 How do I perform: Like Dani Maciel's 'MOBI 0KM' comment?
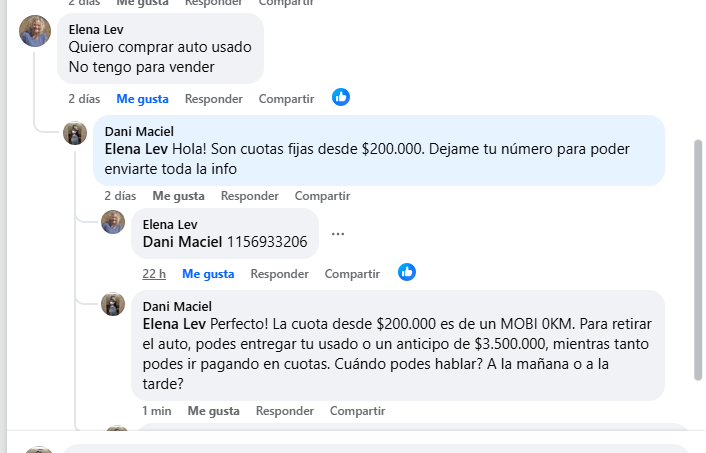[x=213, y=410]
